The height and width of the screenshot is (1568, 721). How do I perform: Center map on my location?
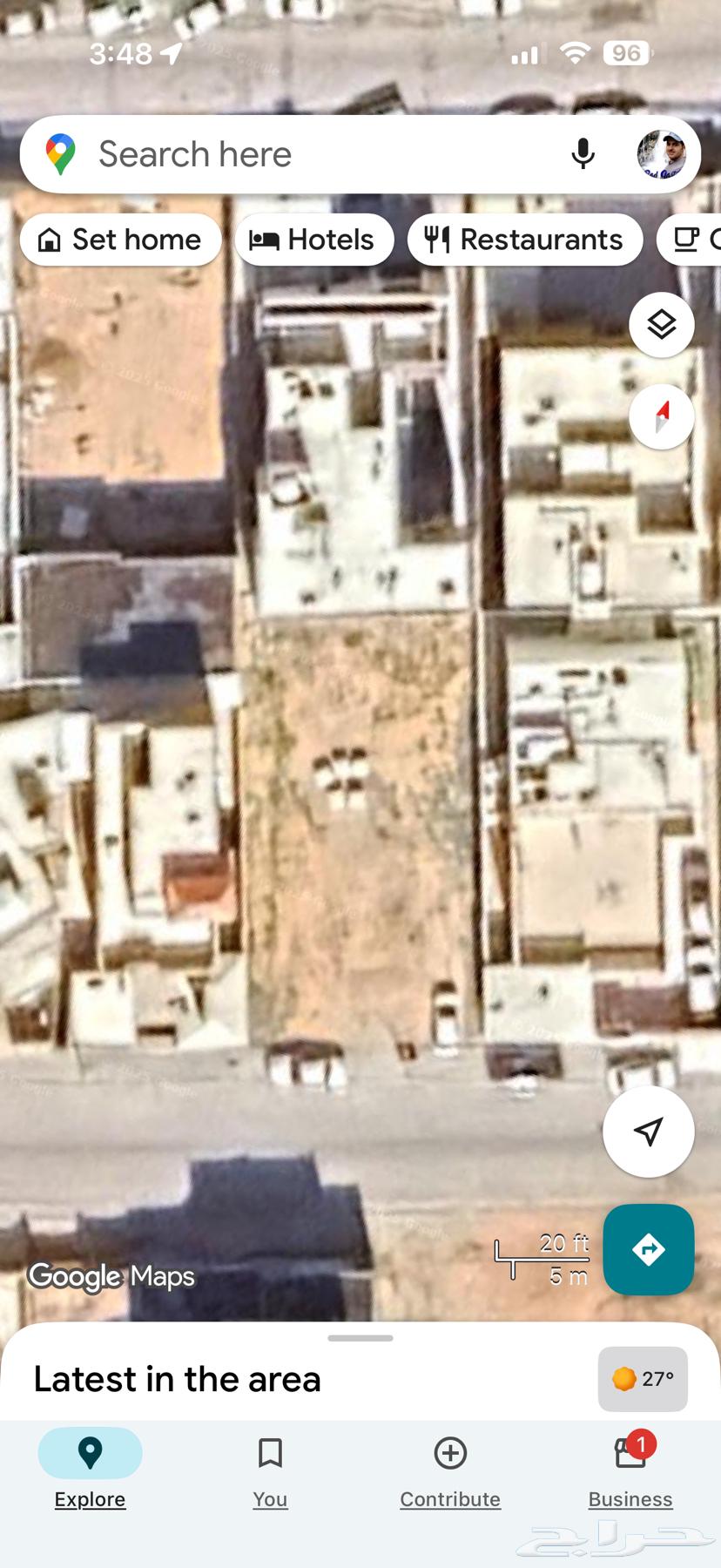648,1132
